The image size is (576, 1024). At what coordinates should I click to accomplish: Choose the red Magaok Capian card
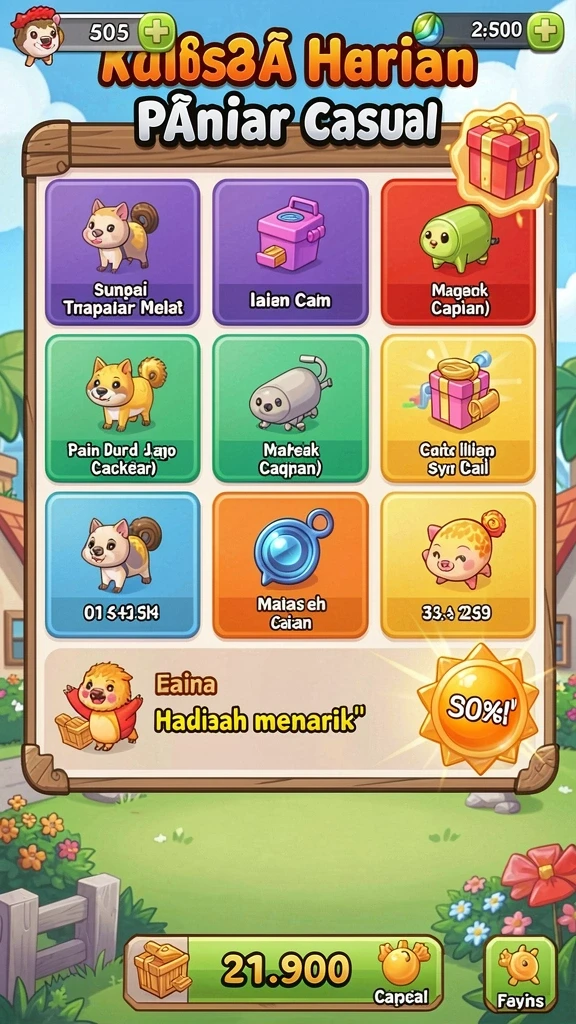tap(458, 252)
